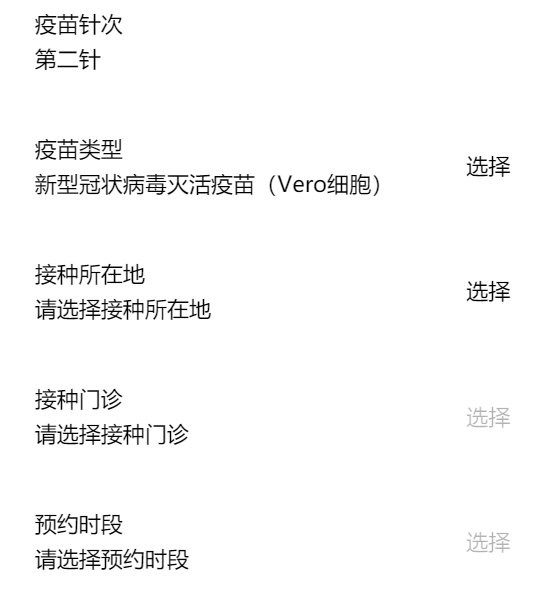Screen dimensions: 541x593
Task: Tap 选择 beside 接种所在地
Action: click(x=488, y=292)
